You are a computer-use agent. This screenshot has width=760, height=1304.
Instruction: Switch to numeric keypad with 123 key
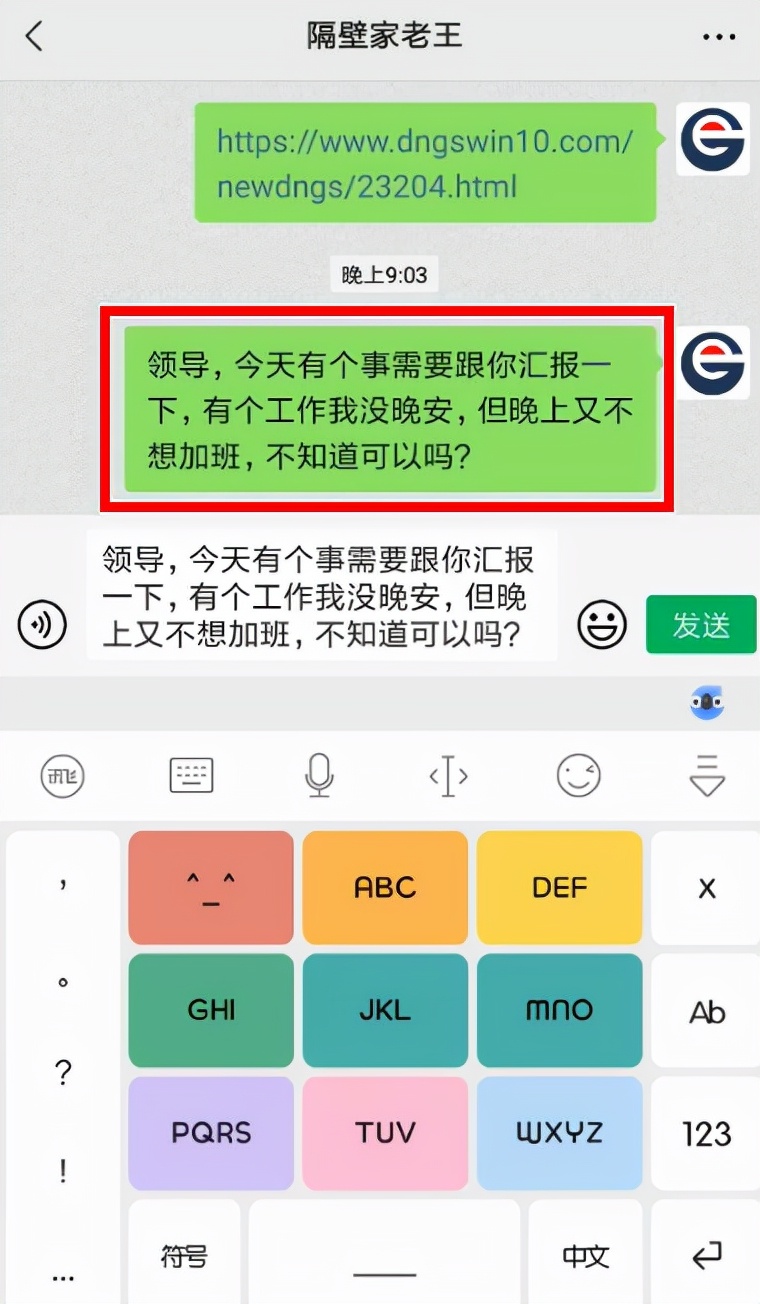[x=705, y=1133]
